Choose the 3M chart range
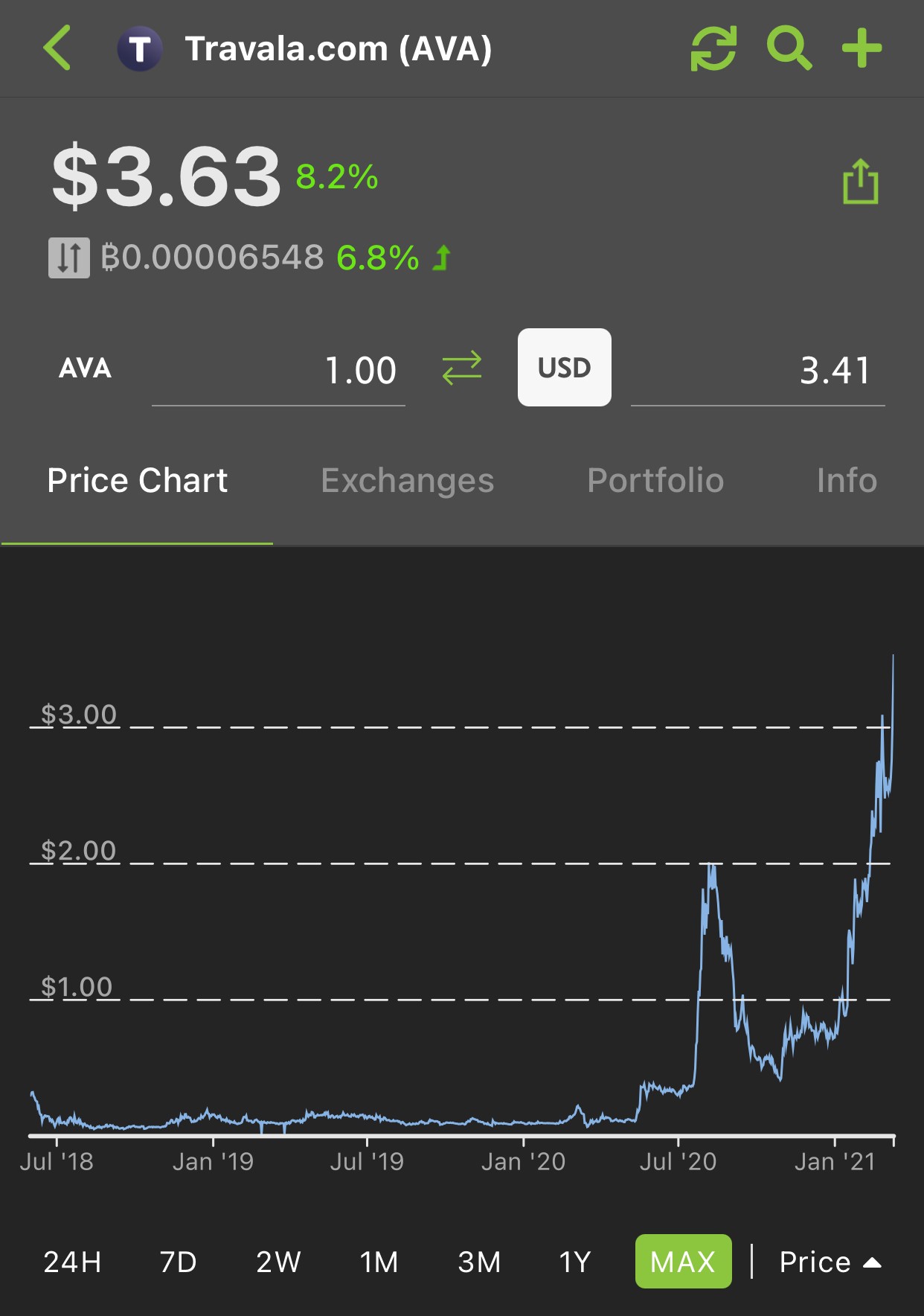 (x=480, y=1262)
